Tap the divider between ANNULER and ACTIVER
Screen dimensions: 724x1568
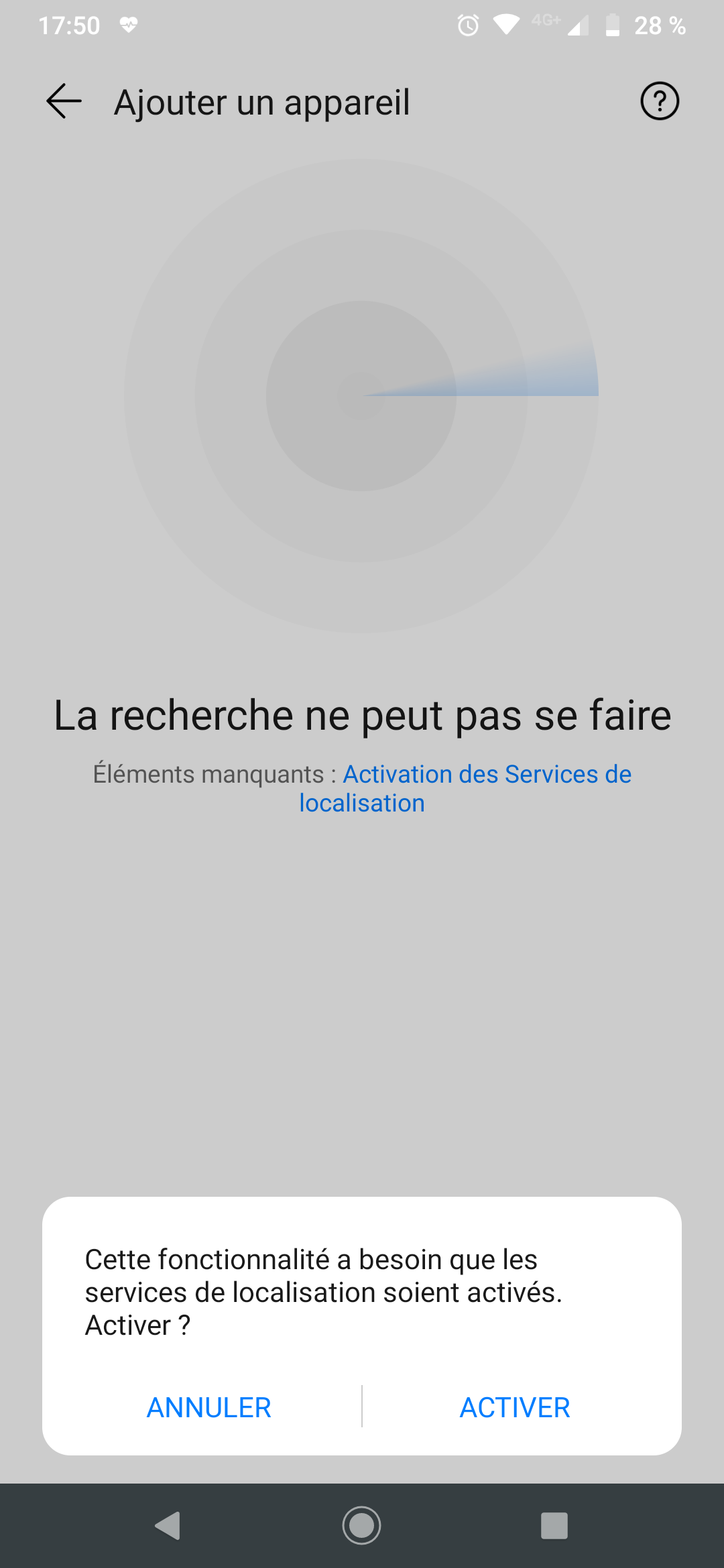[361, 1407]
